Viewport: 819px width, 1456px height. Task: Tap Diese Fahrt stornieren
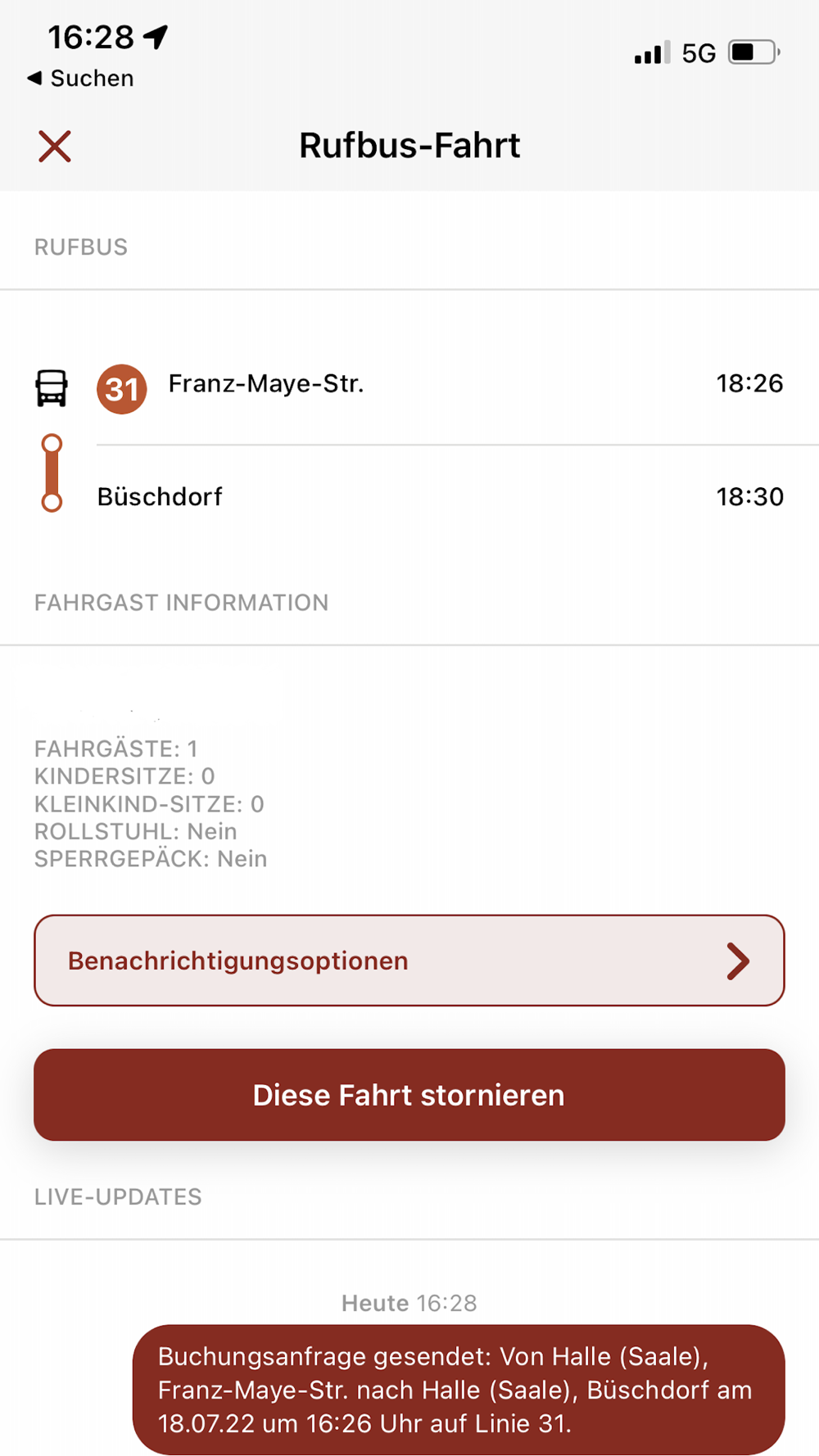pos(409,1095)
